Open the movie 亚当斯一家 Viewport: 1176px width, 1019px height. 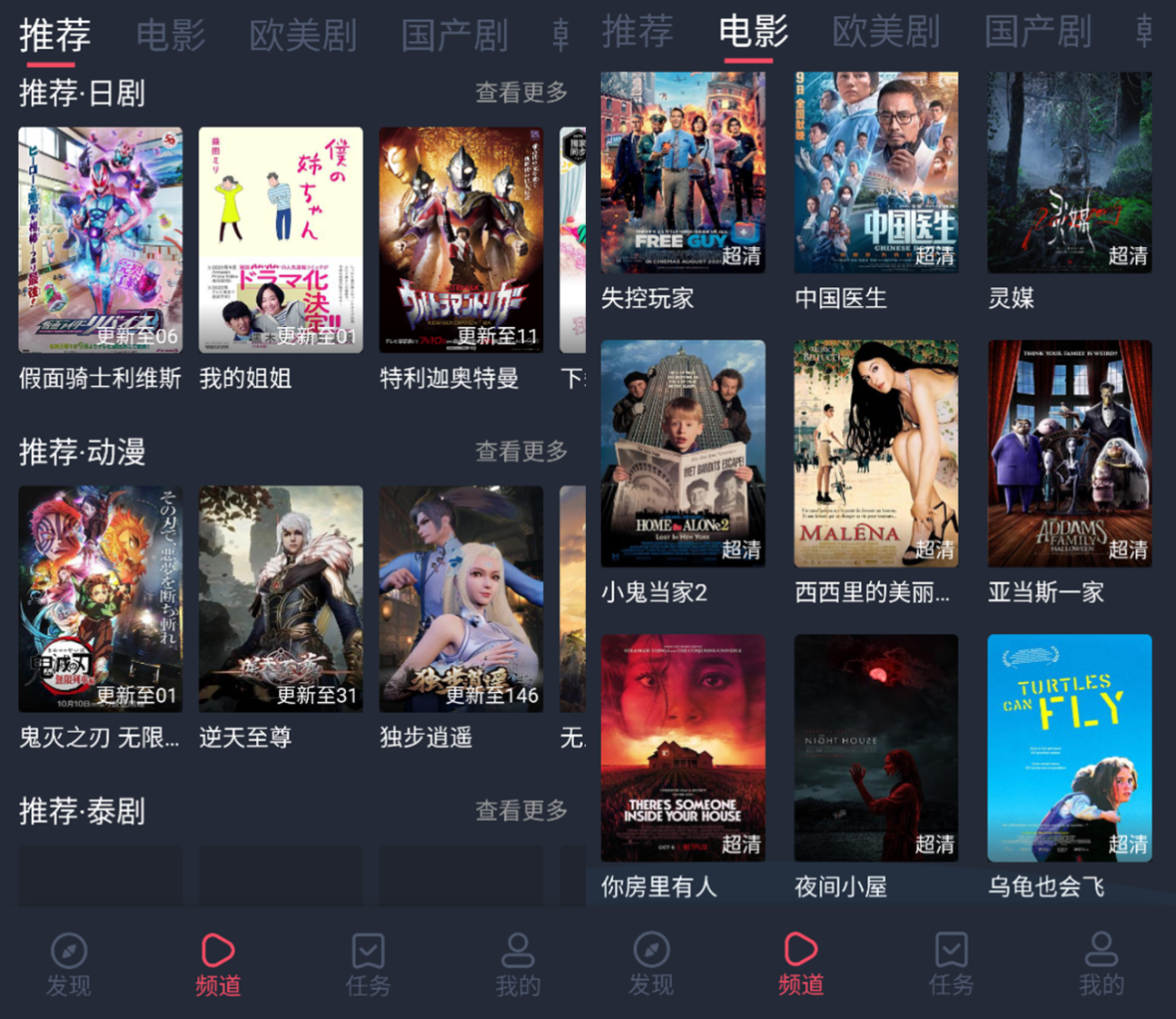tap(1069, 454)
